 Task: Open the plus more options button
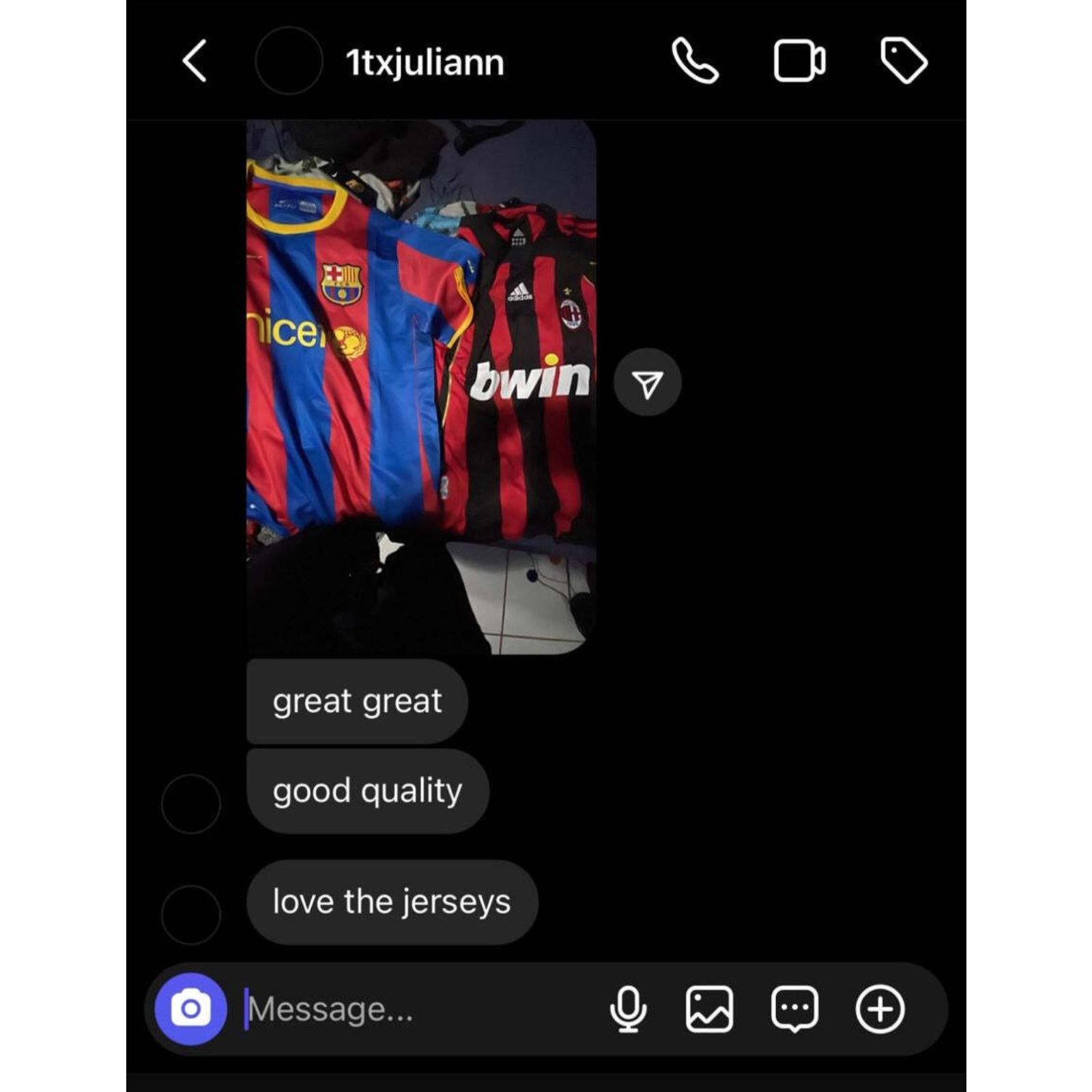coord(880,1009)
